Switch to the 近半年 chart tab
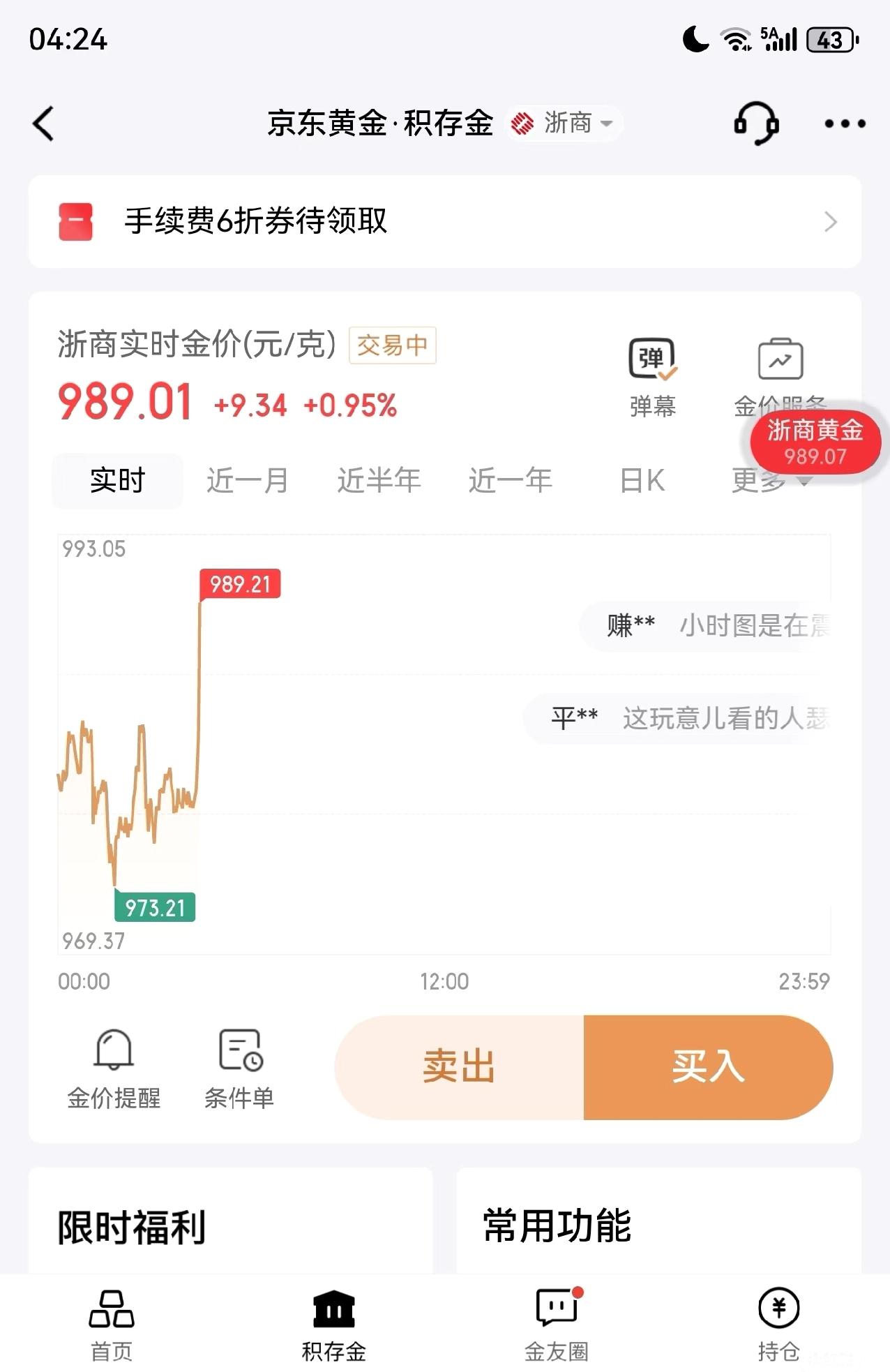890x1372 pixels. (379, 480)
